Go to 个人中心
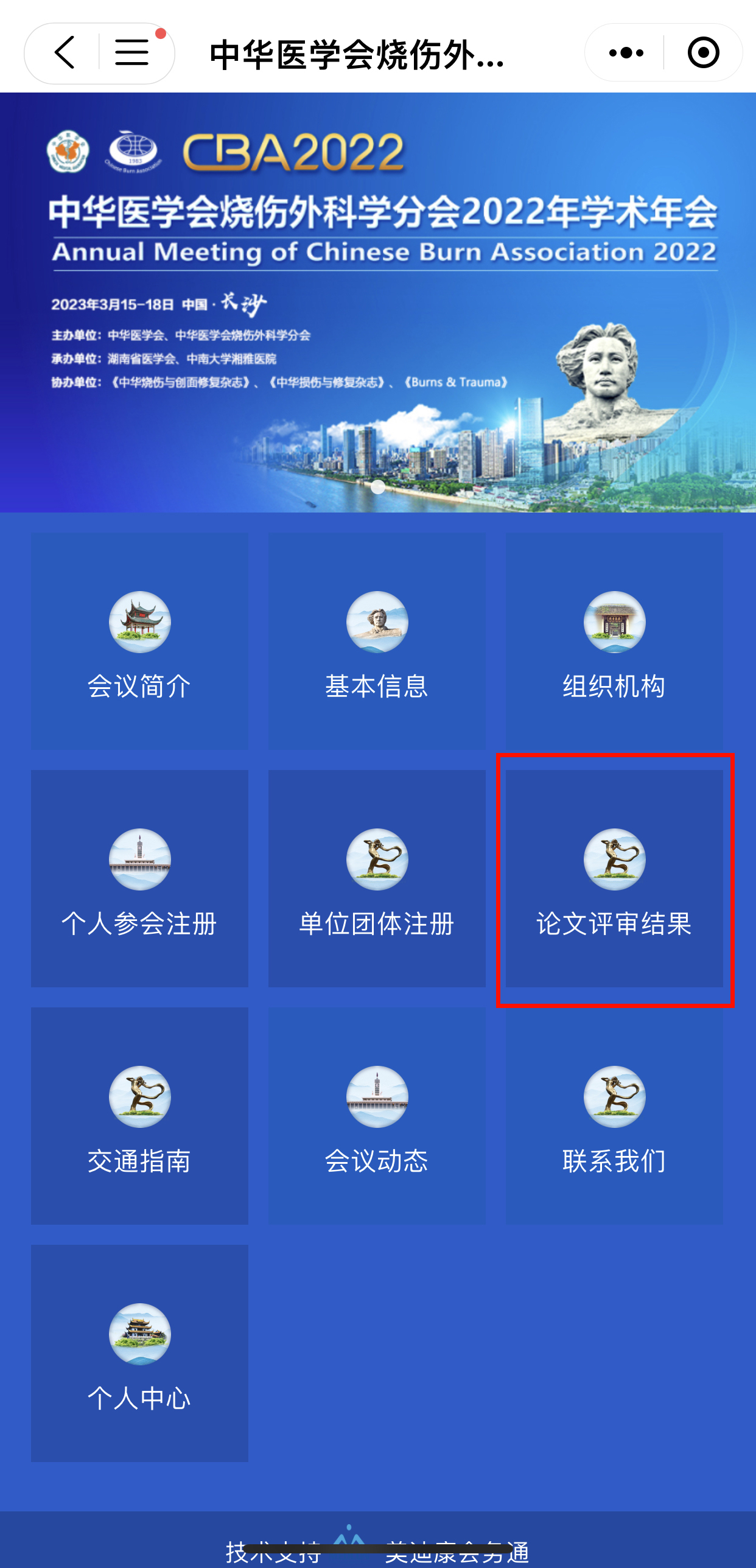756x1568 pixels. (139, 1353)
